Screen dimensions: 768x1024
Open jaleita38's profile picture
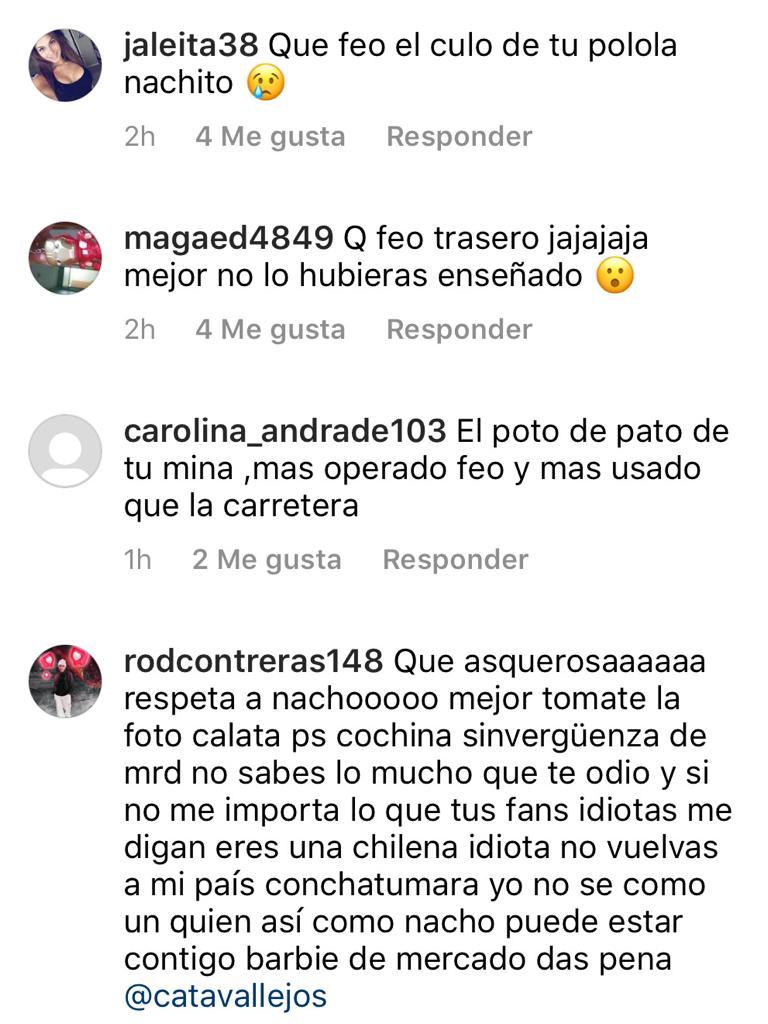click(64, 62)
